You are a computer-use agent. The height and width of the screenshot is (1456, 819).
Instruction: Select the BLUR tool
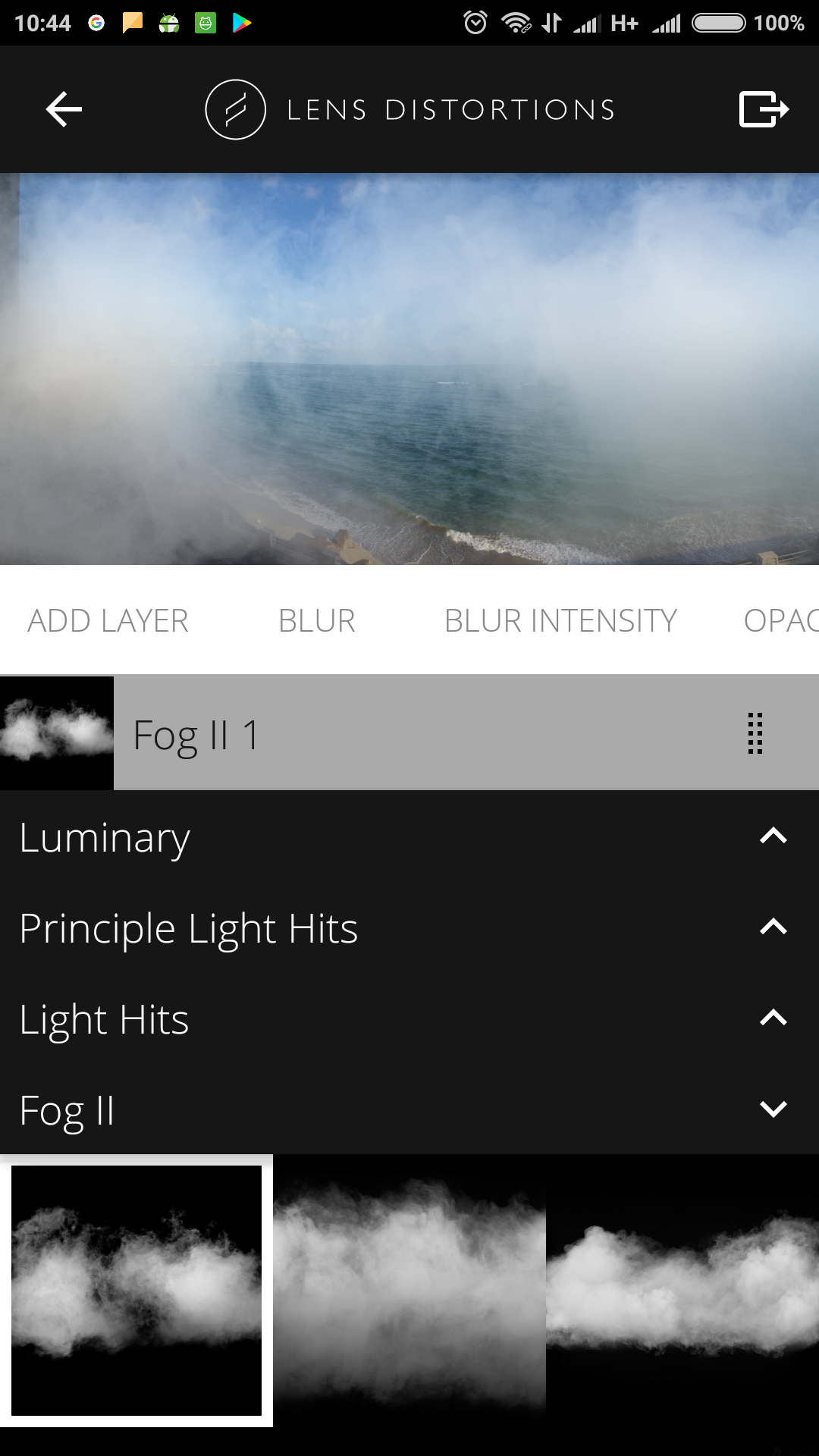click(317, 621)
